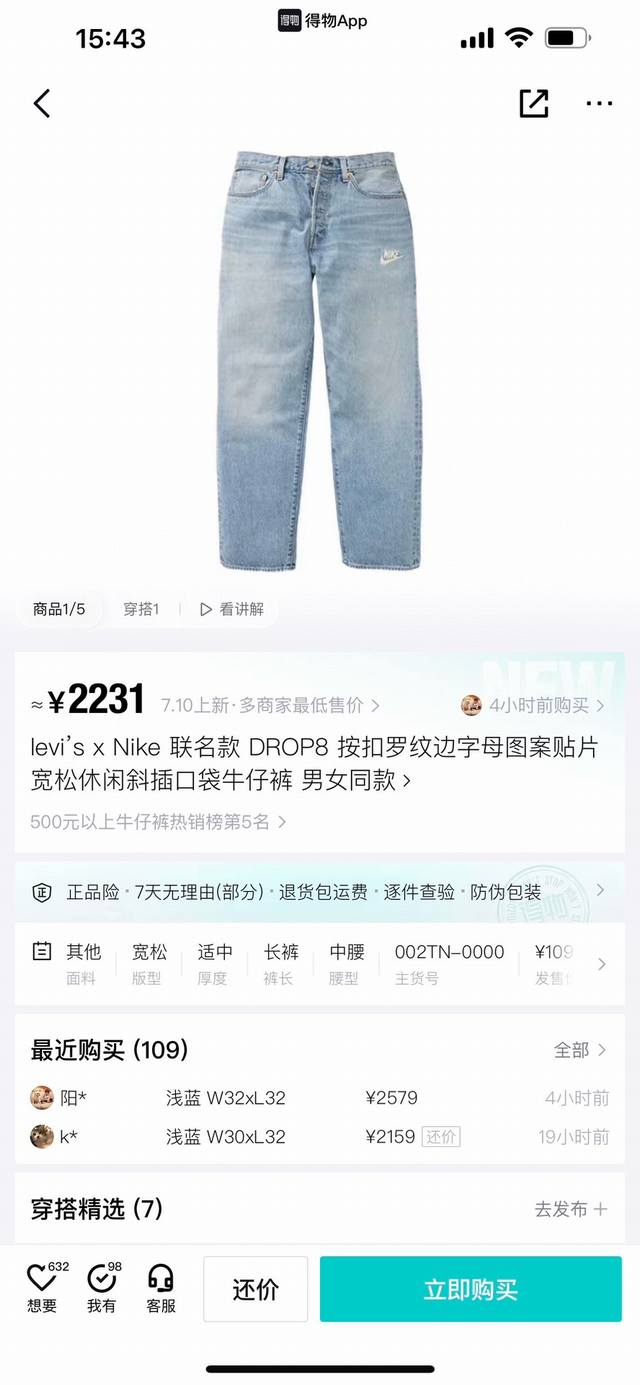This screenshot has height=1385, width=640.
Task: Tap 去发布 to post an outfit
Action: pos(570,1209)
